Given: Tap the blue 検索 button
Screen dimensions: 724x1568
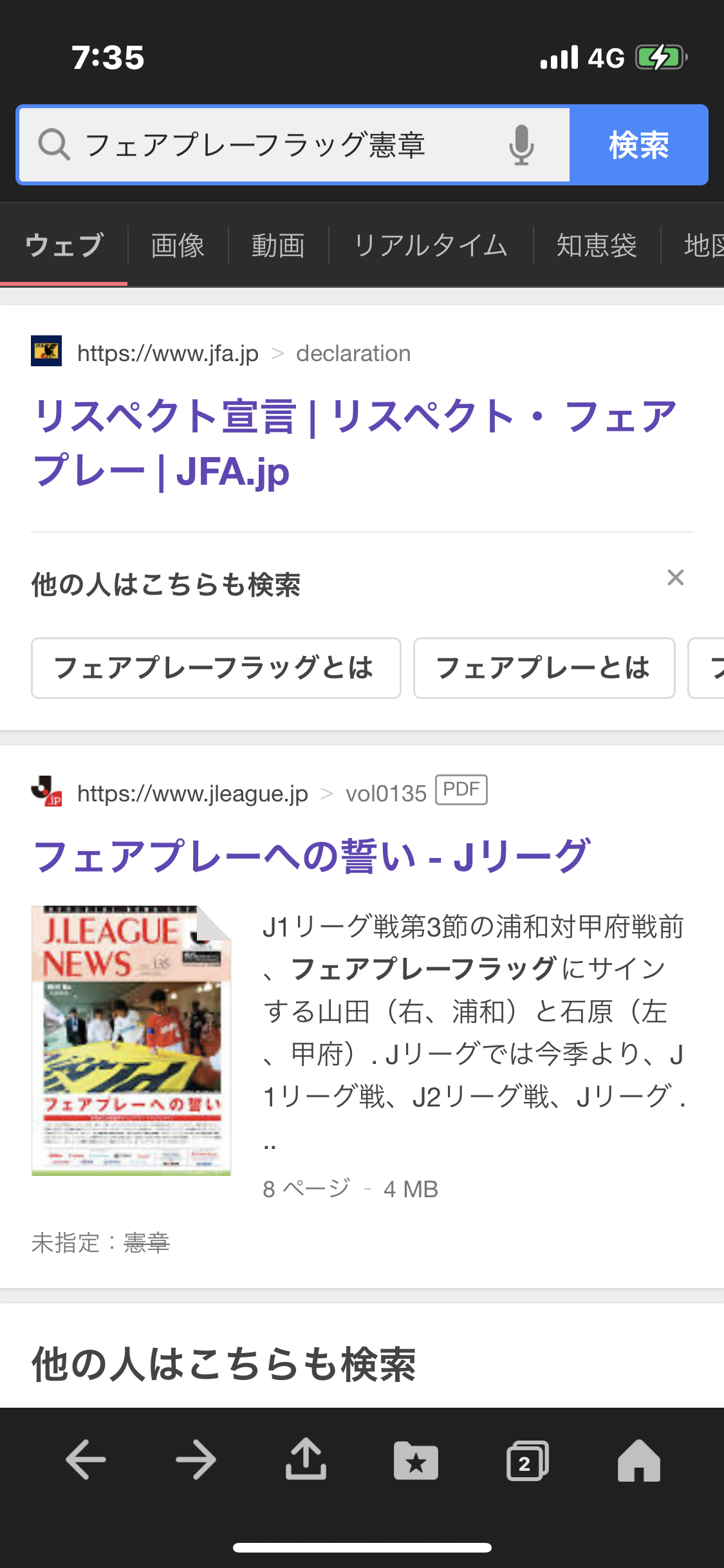Looking at the screenshot, I should tap(638, 145).
